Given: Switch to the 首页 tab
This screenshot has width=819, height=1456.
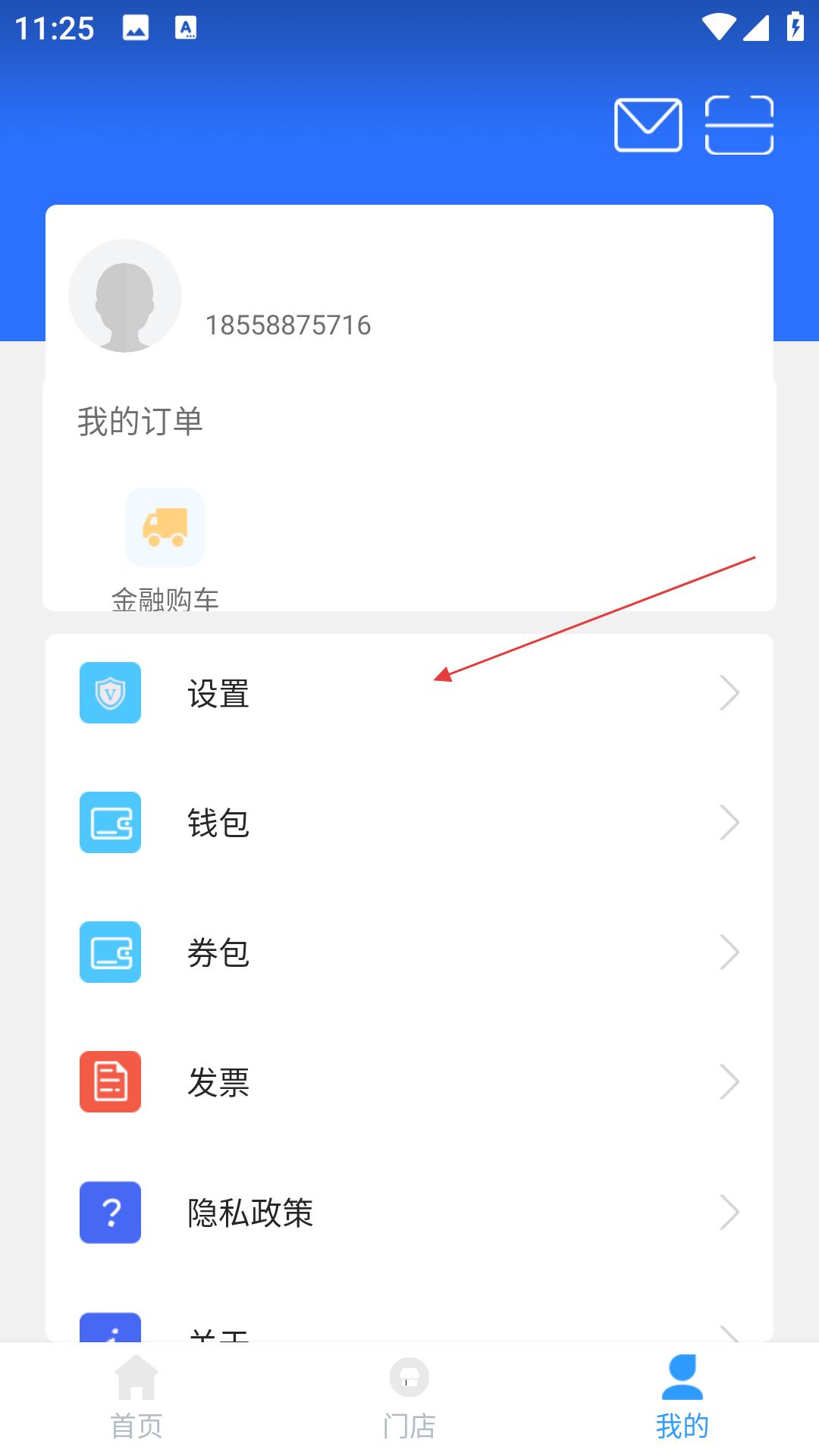Looking at the screenshot, I should point(136,1398).
